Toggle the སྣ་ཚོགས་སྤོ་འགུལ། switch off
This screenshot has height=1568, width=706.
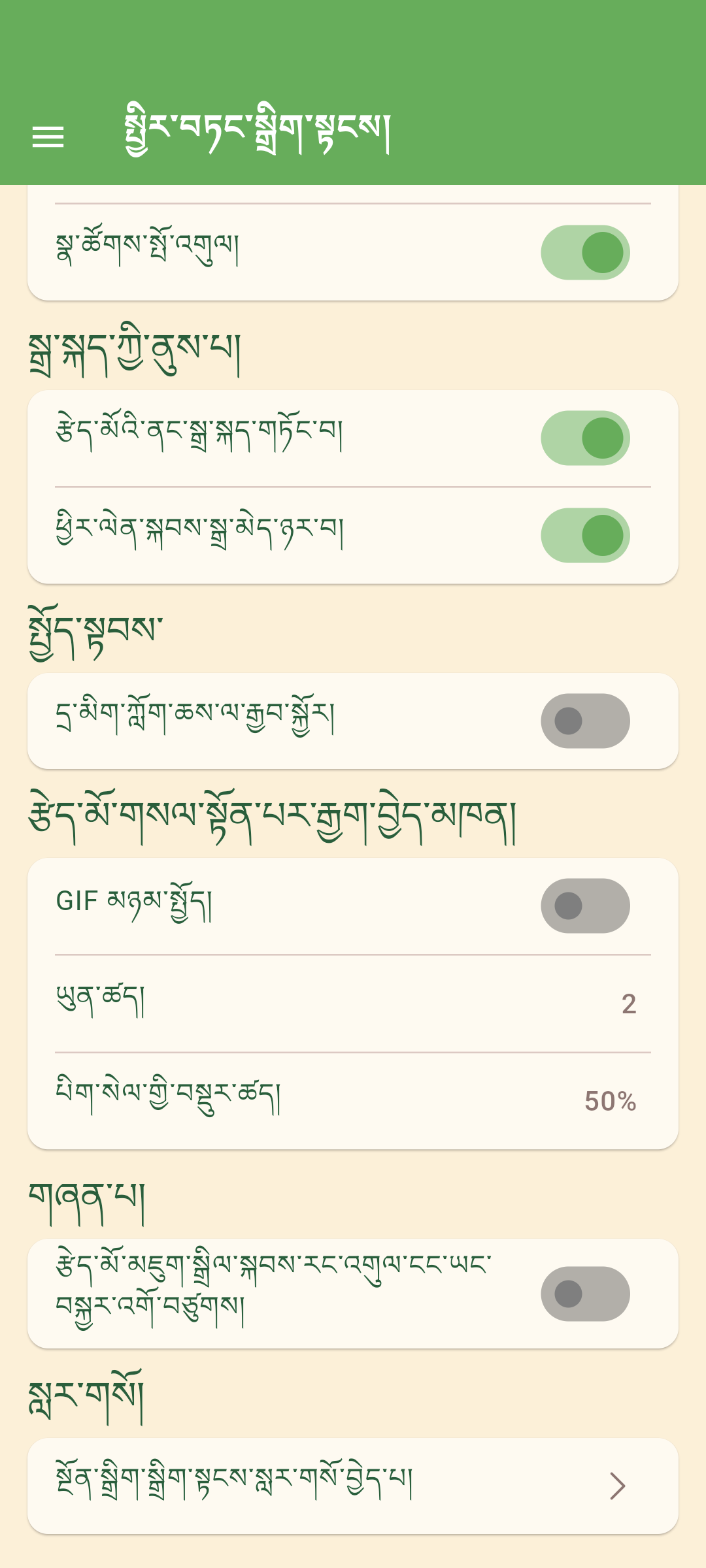pyautogui.click(x=585, y=253)
